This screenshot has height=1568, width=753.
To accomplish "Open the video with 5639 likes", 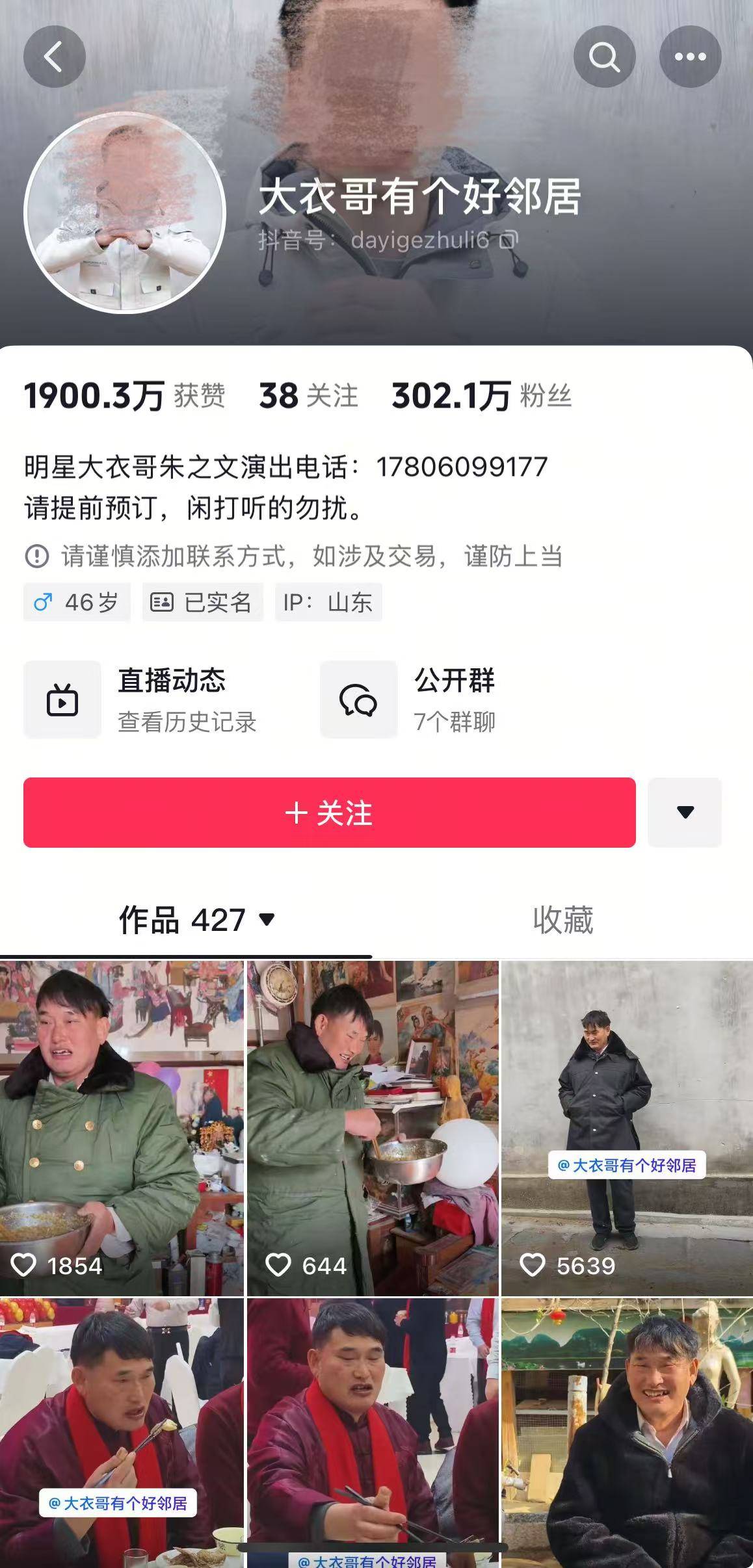I will [x=627, y=1128].
